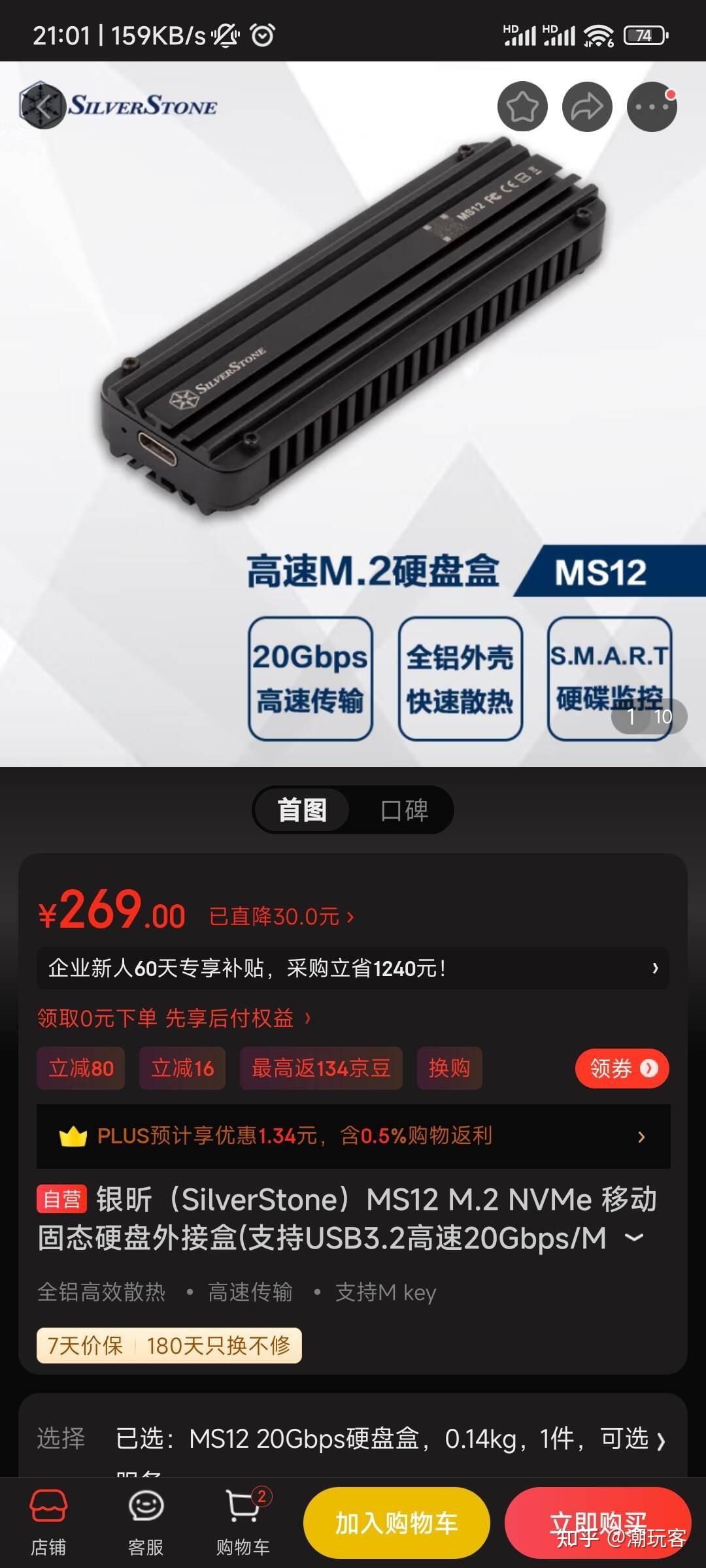The image size is (706, 1568).
Task: Open more options via the three-dot icon
Action: [x=651, y=106]
